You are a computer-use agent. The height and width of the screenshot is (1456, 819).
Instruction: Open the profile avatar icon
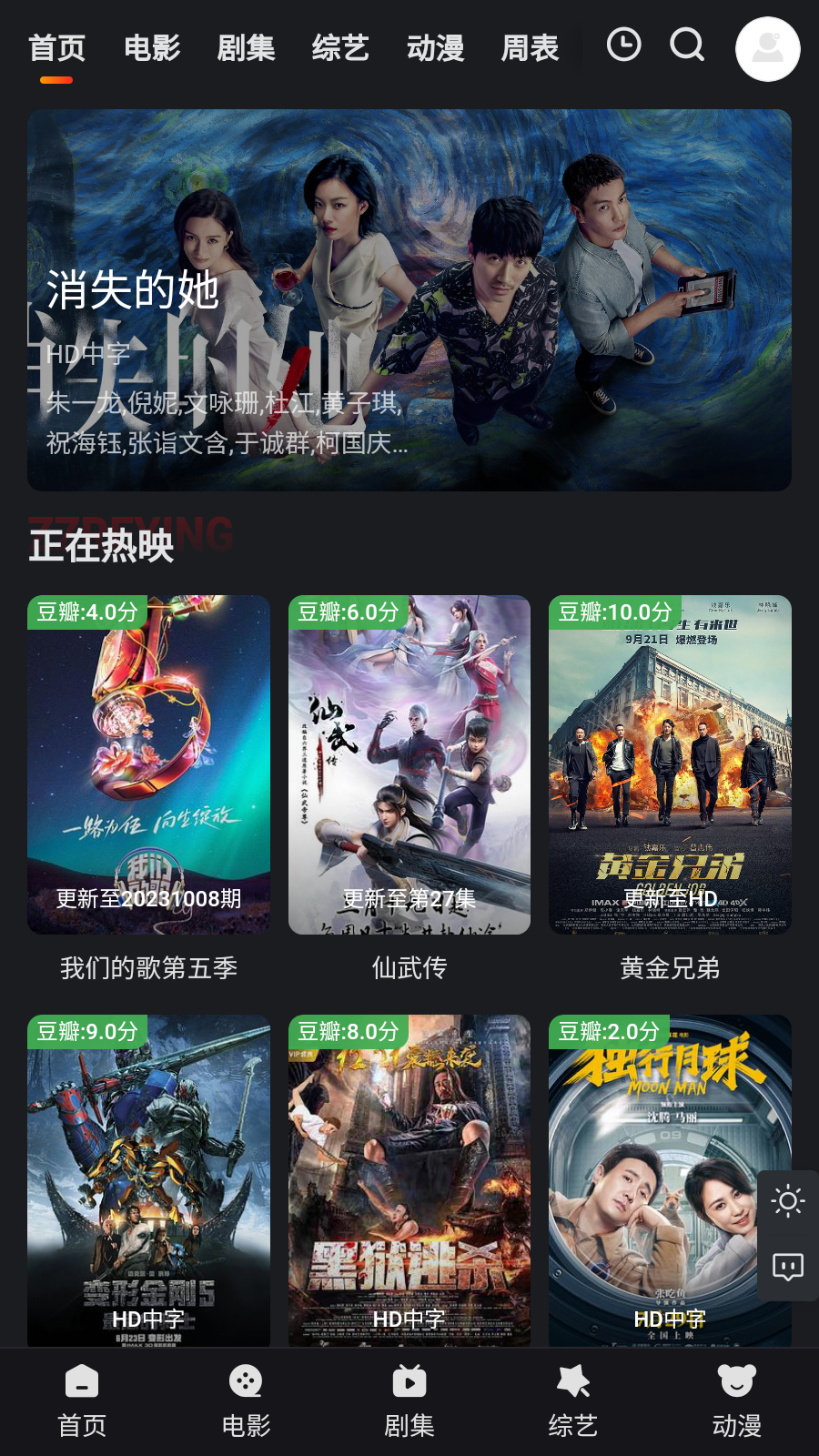click(767, 49)
